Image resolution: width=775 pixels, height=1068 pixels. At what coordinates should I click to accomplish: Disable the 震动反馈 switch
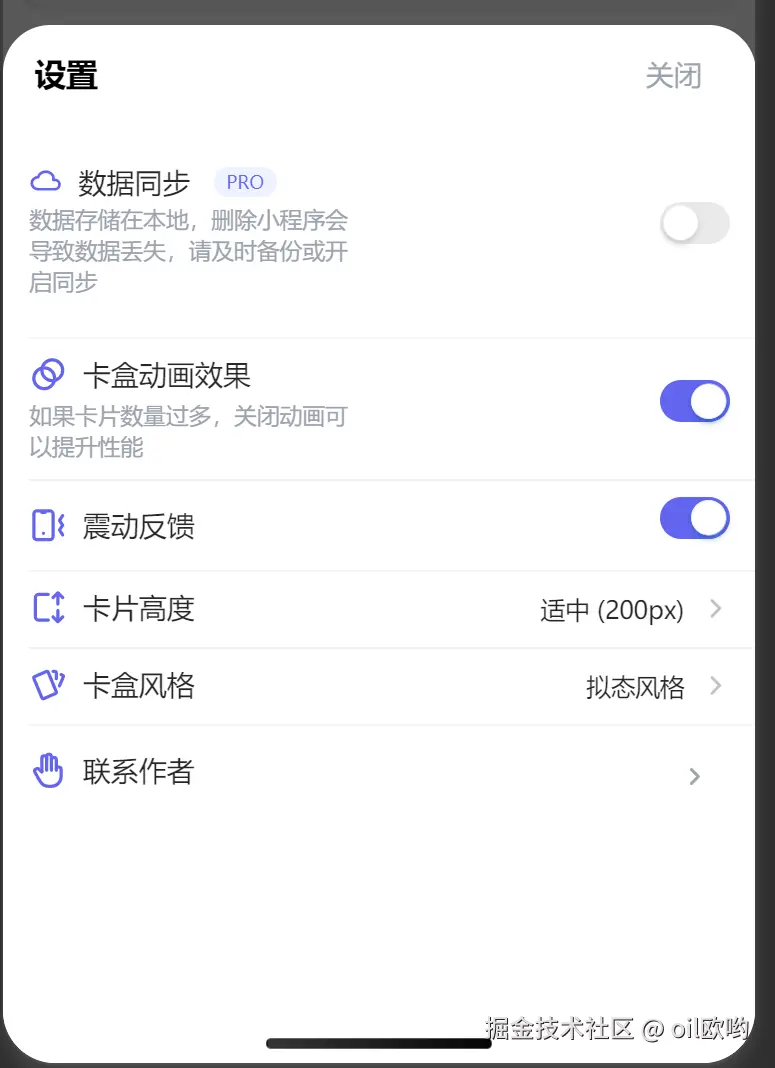[x=694, y=518]
